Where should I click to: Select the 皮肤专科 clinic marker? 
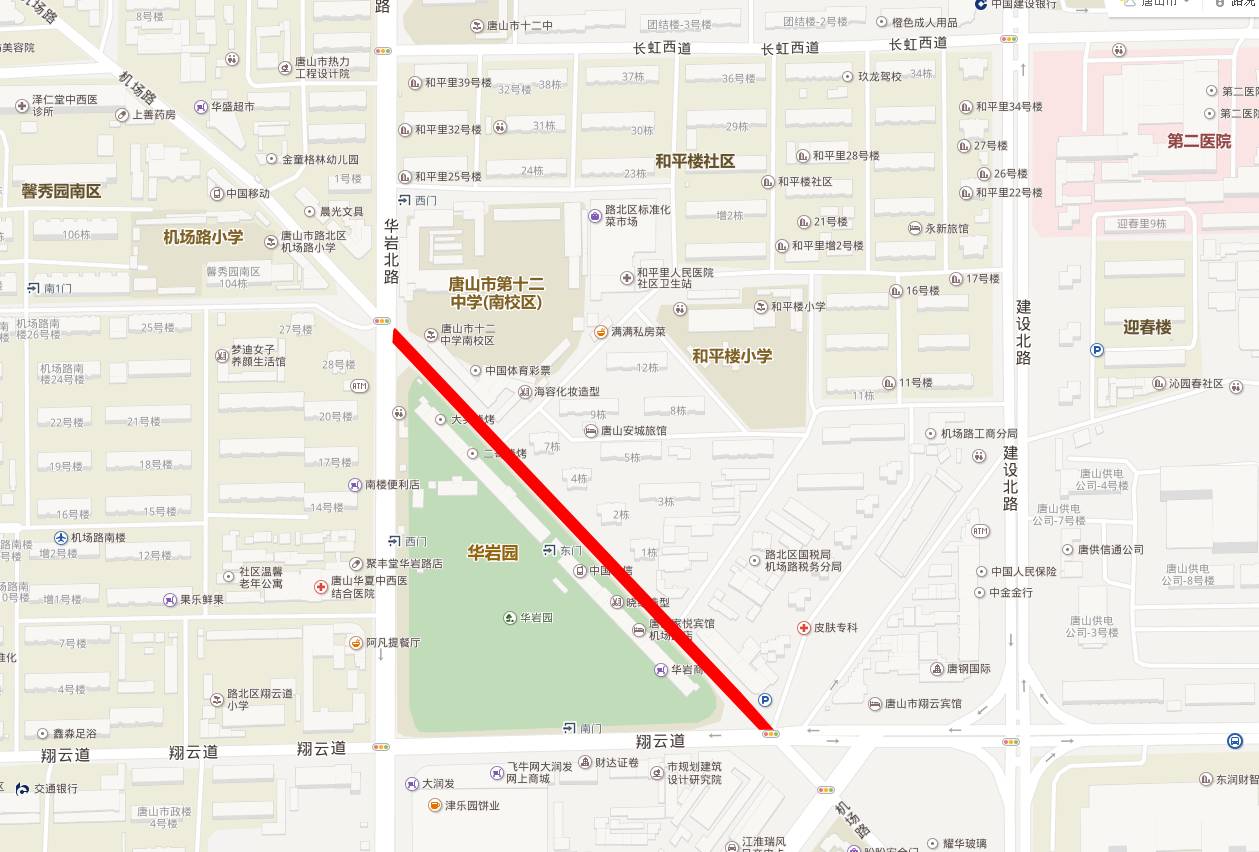(803, 628)
